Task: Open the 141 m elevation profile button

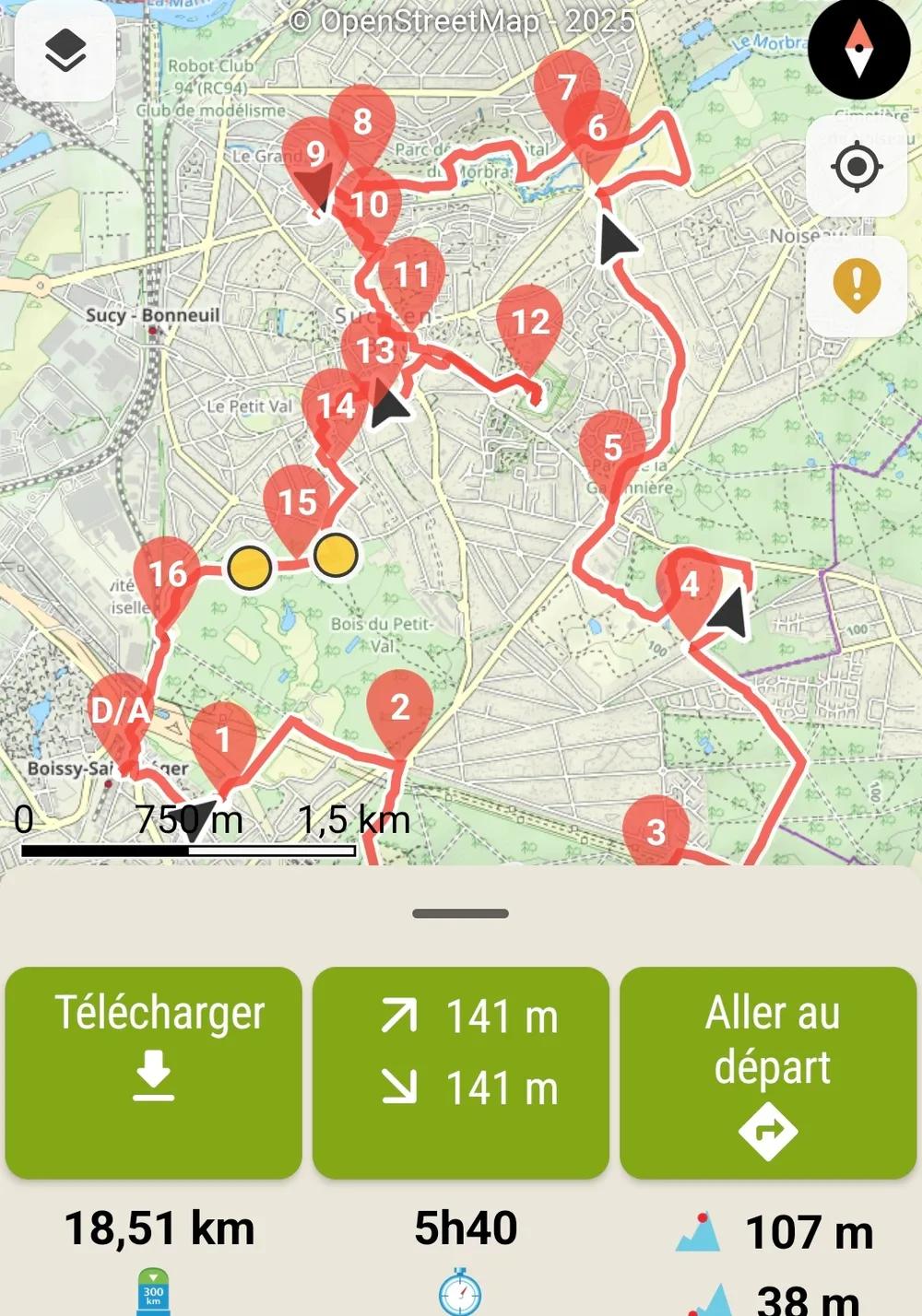Action: 460,1072
